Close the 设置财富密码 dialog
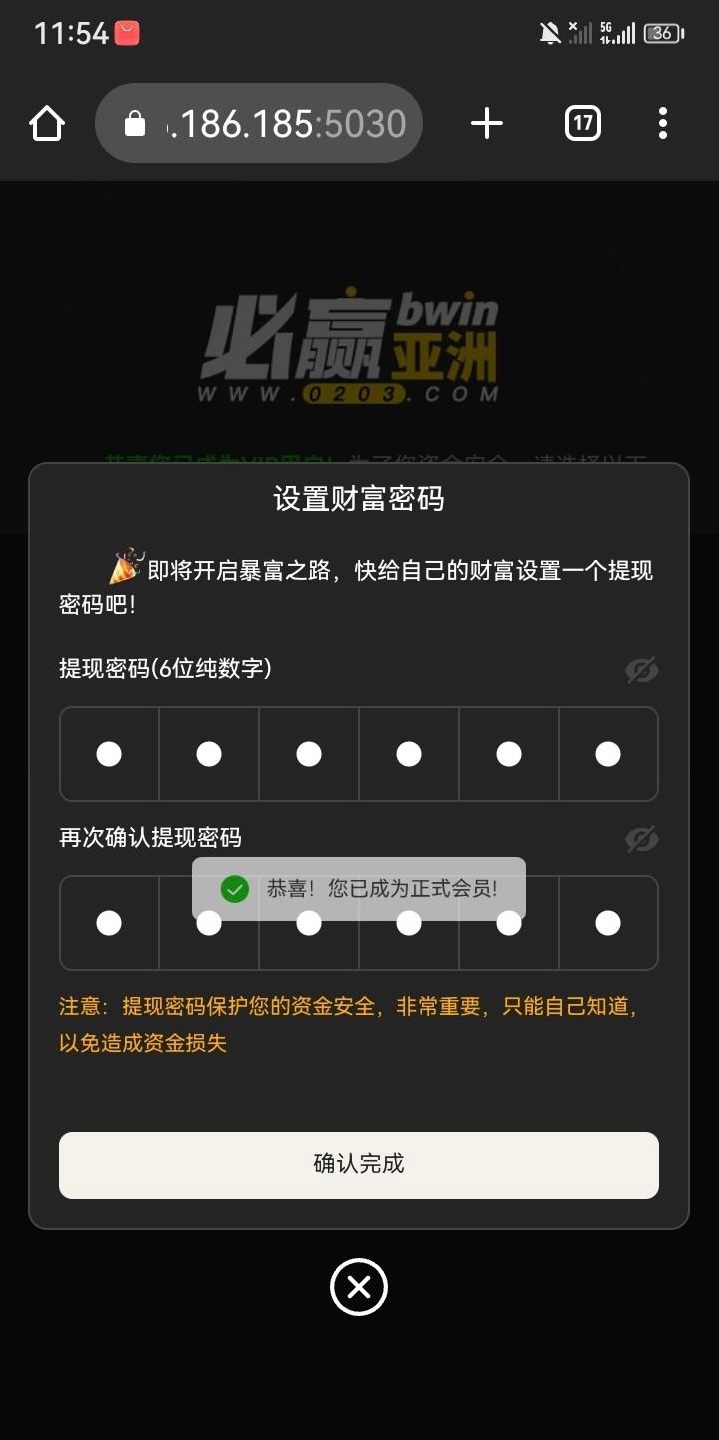The height and width of the screenshot is (1440, 719). (358, 1287)
